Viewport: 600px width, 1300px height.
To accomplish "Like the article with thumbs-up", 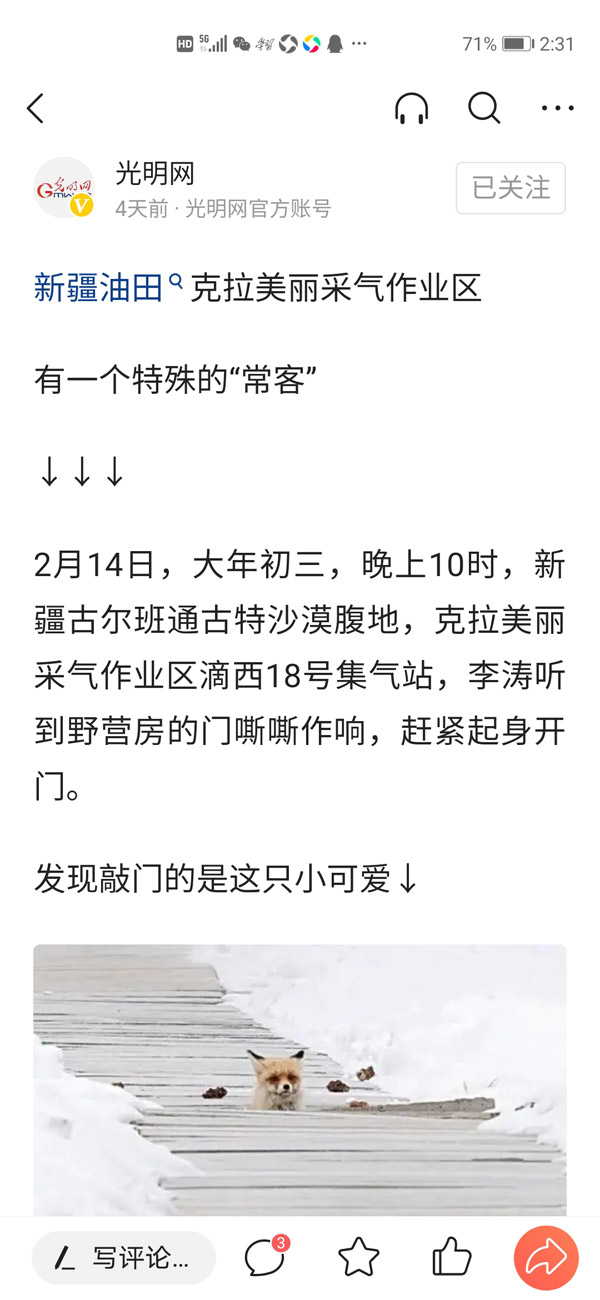I will pos(451,1258).
